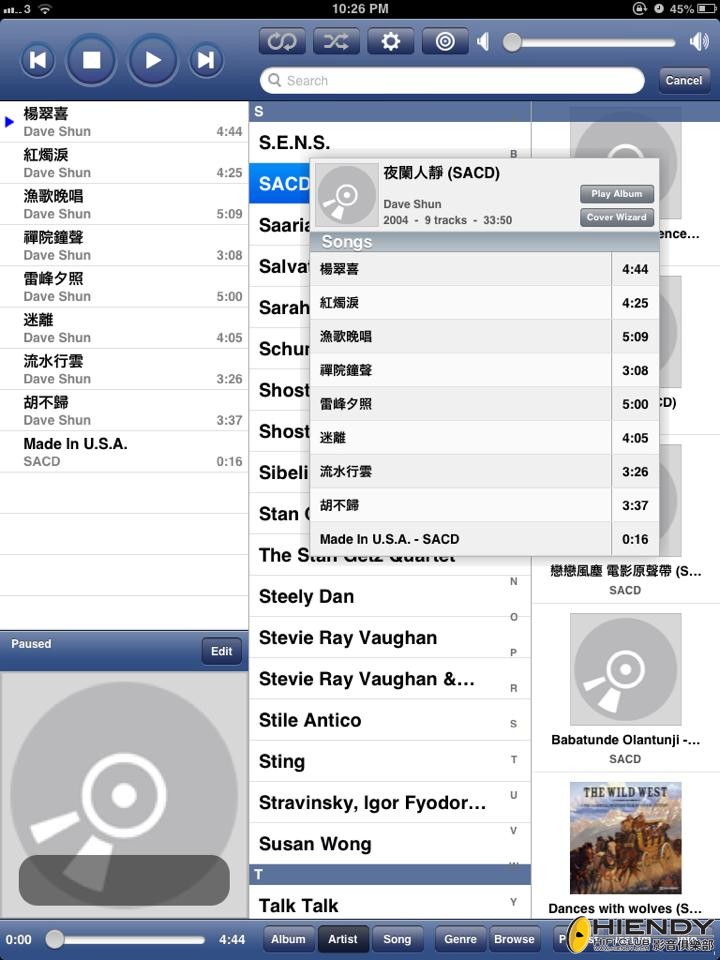Tap the search field
720x960 pixels.
point(452,81)
